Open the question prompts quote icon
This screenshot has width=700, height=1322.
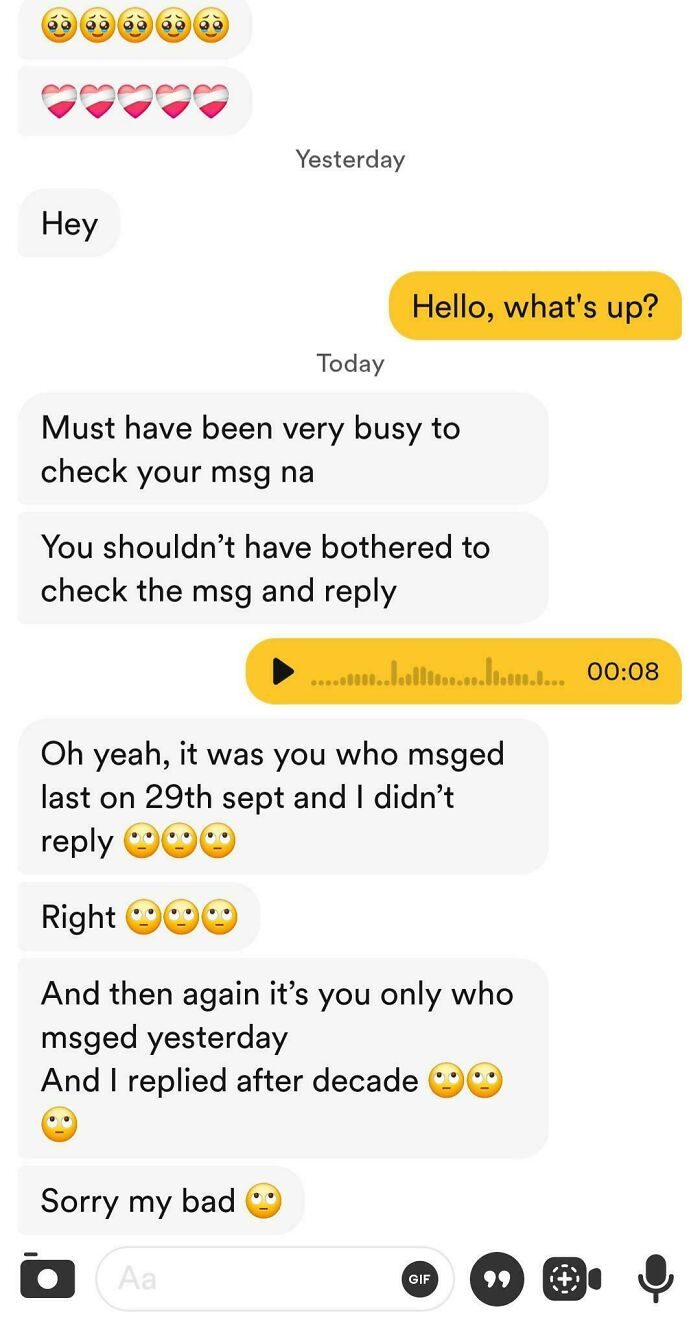click(497, 1279)
